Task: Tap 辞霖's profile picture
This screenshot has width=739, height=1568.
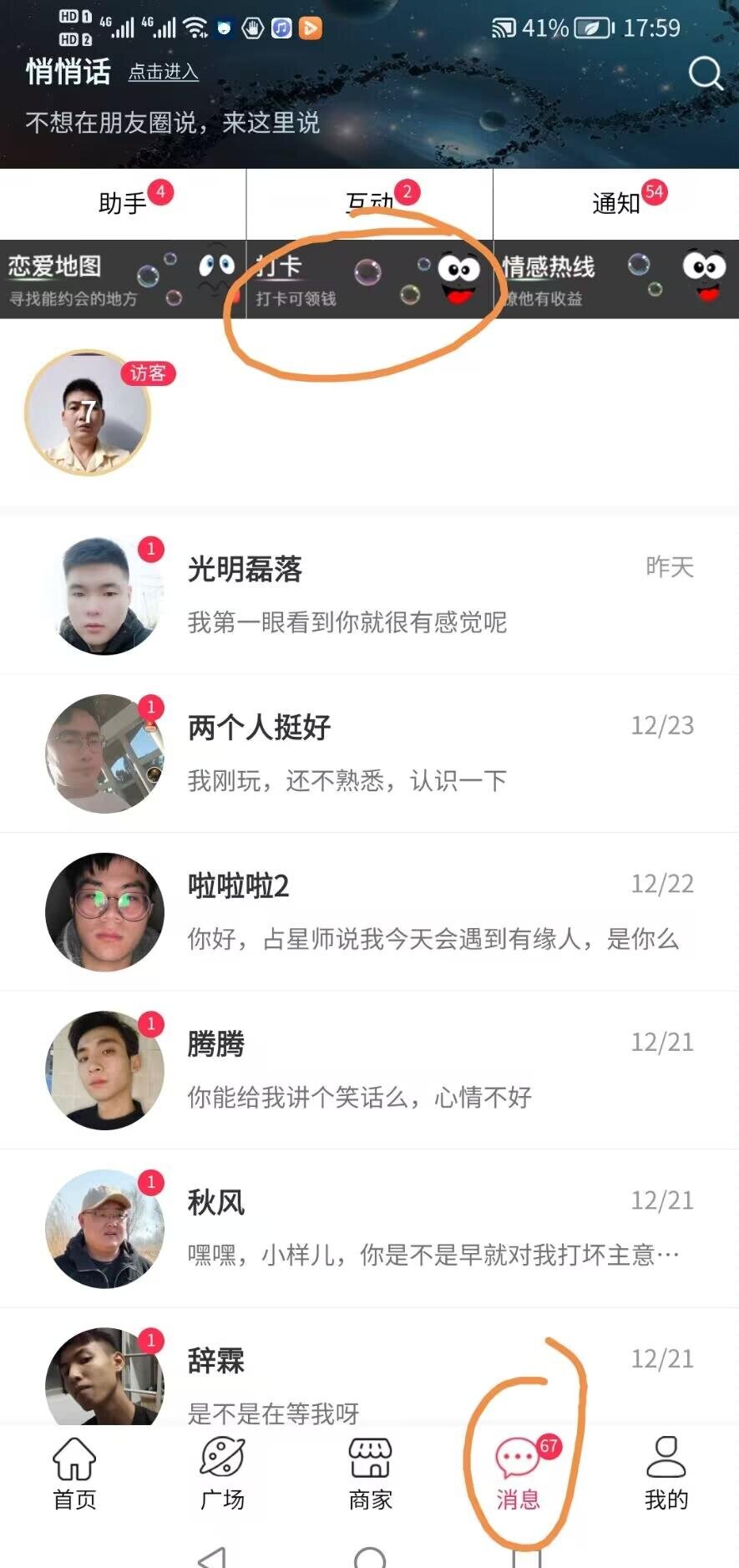Action: (104, 1380)
